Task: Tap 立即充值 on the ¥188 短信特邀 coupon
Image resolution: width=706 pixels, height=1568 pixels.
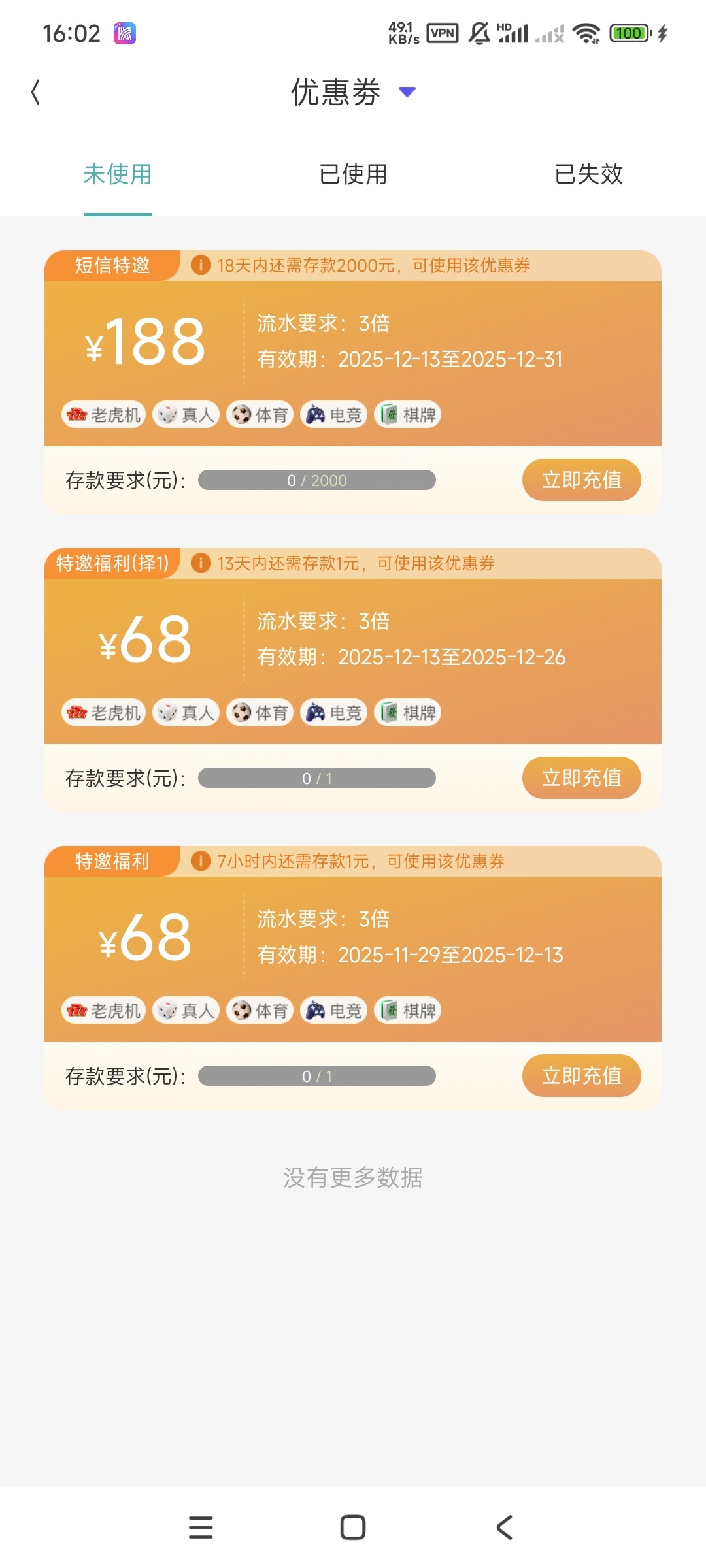Action: pyautogui.click(x=581, y=480)
